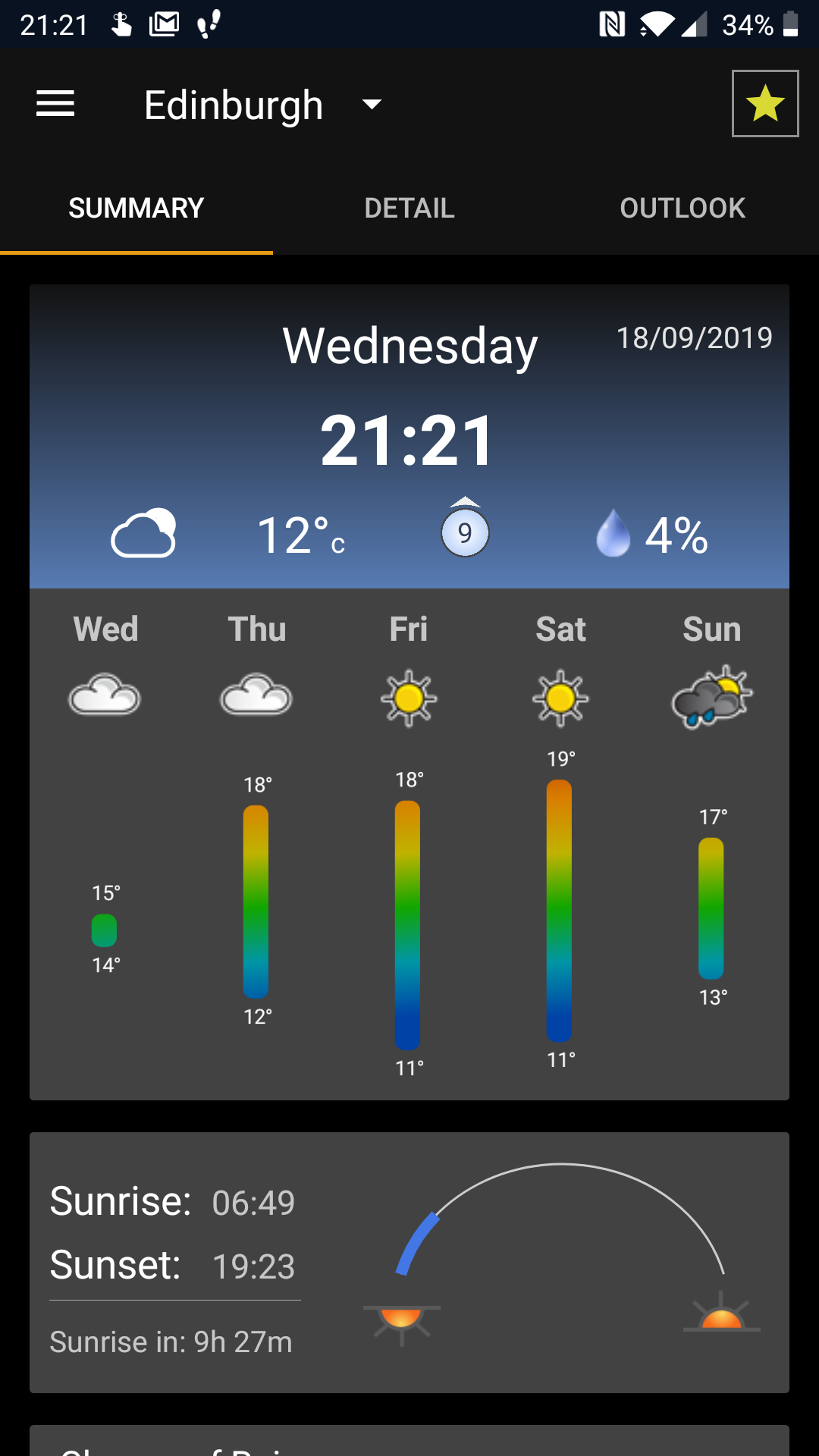Viewport: 819px width, 1456px height.
Task: Open Wednesday's forecast column
Action: pyautogui.click(x=105, y=843)
